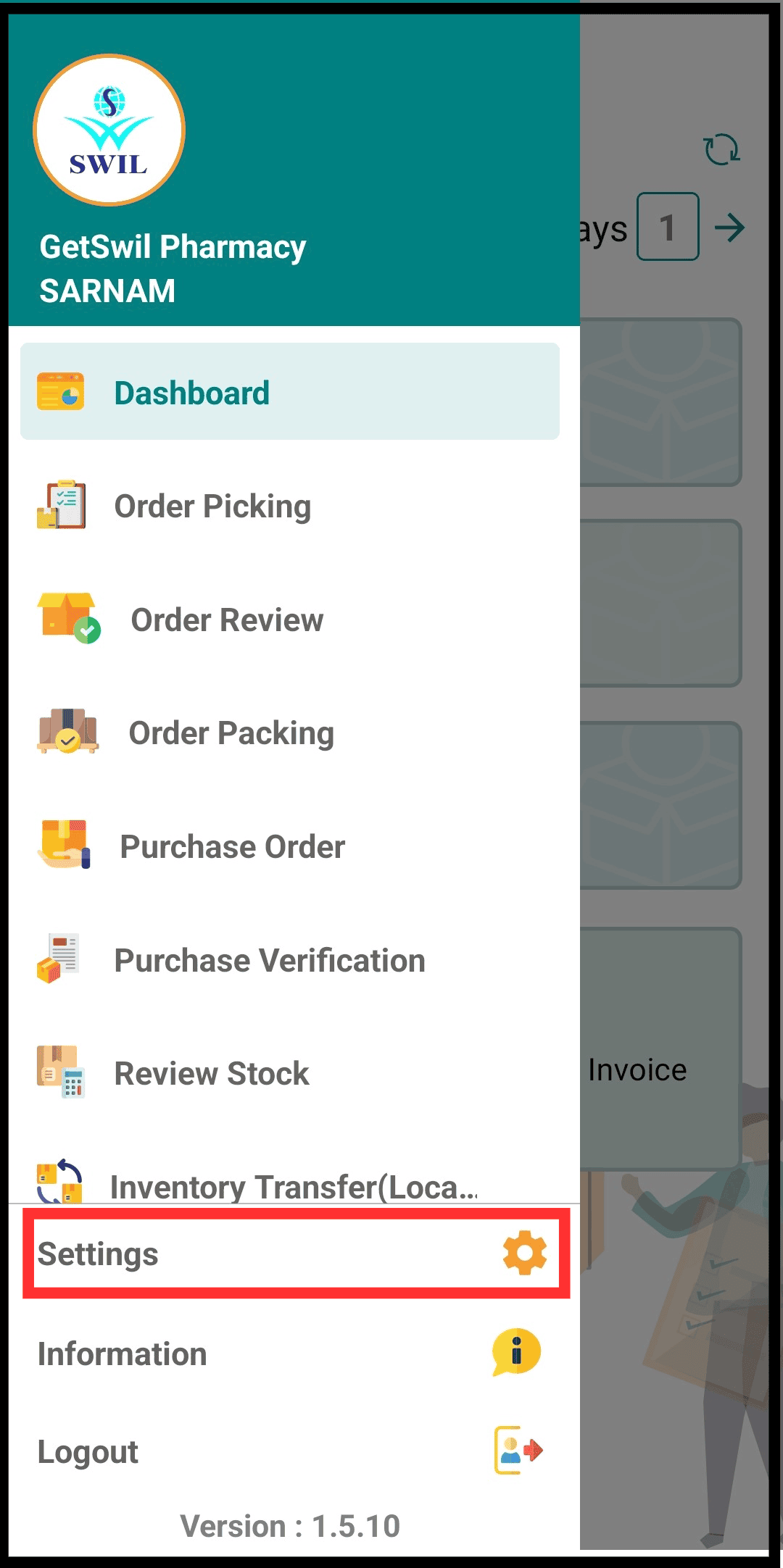
Task: Open Settings
Action: [x=296, y=1254]
